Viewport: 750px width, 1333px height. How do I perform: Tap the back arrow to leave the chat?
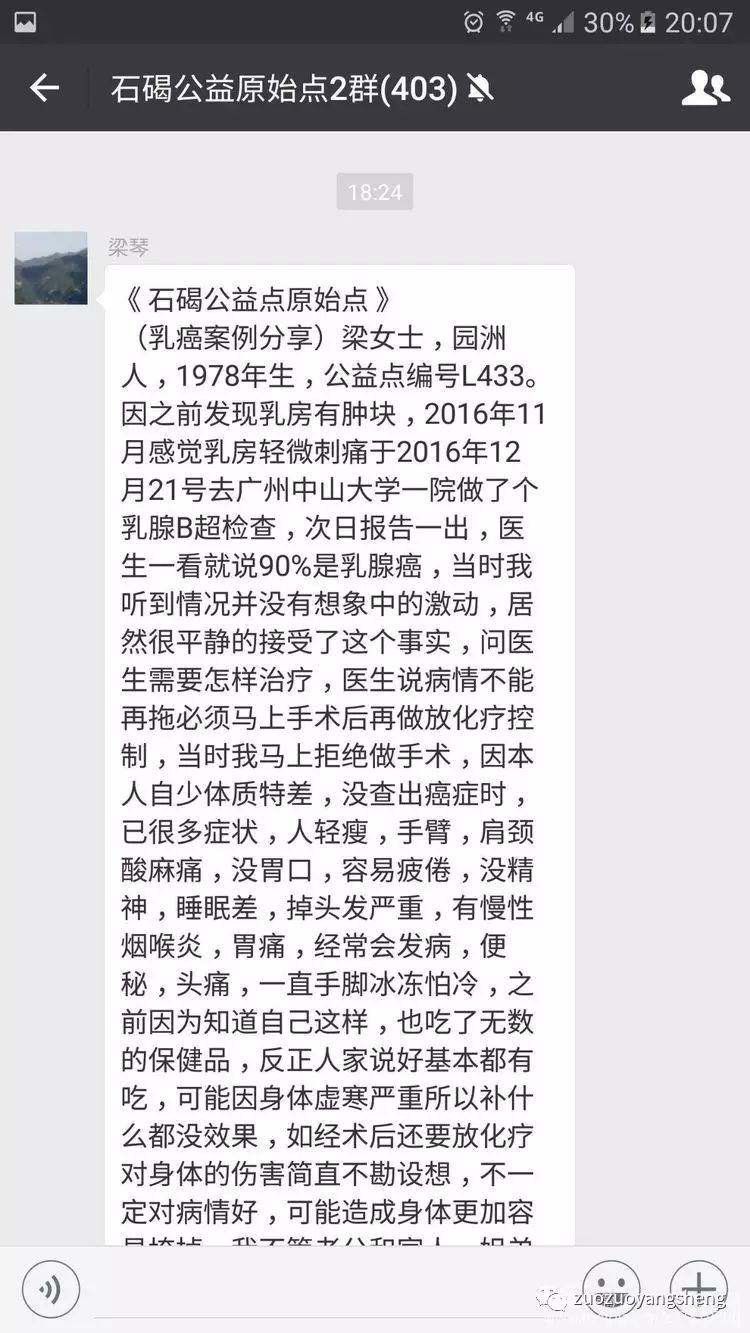coord(42,88)
